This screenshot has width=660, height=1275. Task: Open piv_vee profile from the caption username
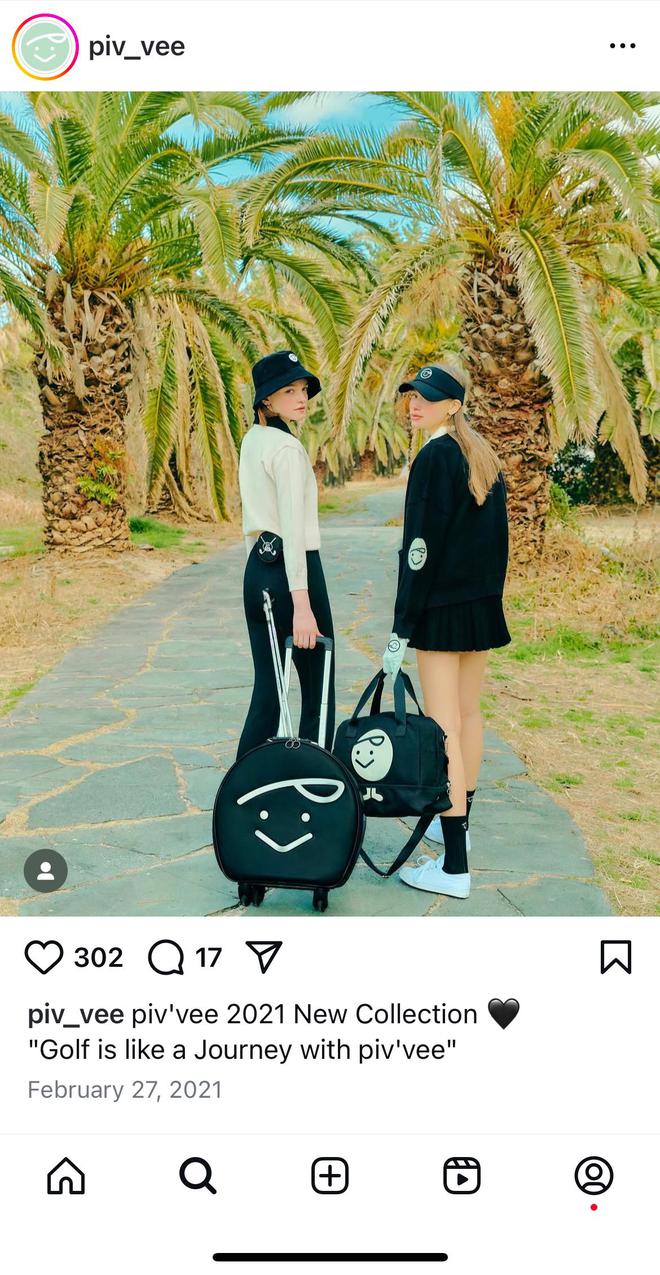click(x=75, y=1014)
